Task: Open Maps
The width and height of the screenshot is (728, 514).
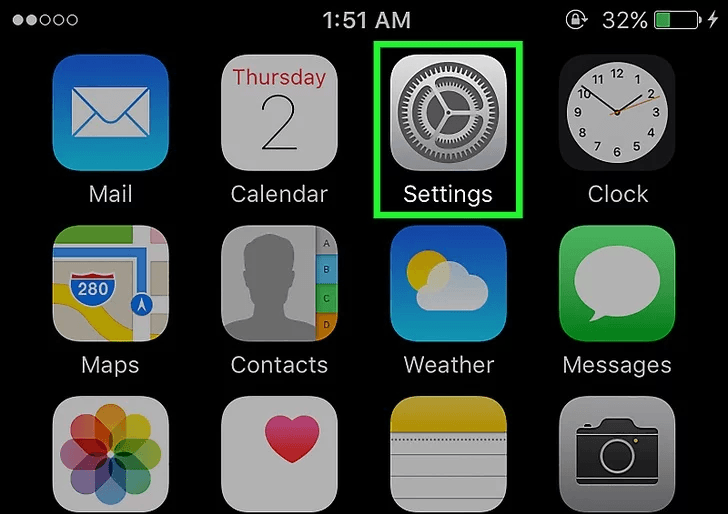Action: click(x=110, y=283)
